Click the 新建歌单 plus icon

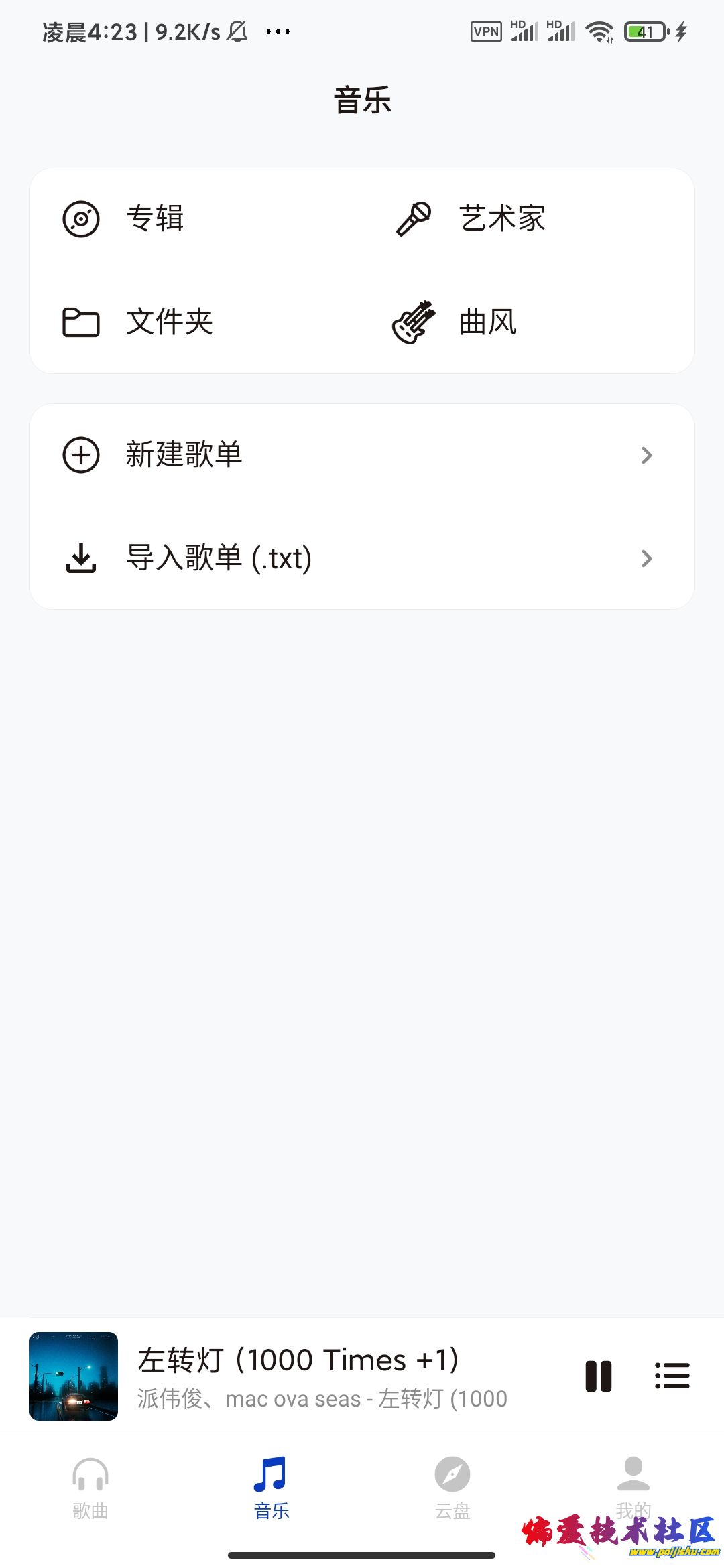pos(82,455)
